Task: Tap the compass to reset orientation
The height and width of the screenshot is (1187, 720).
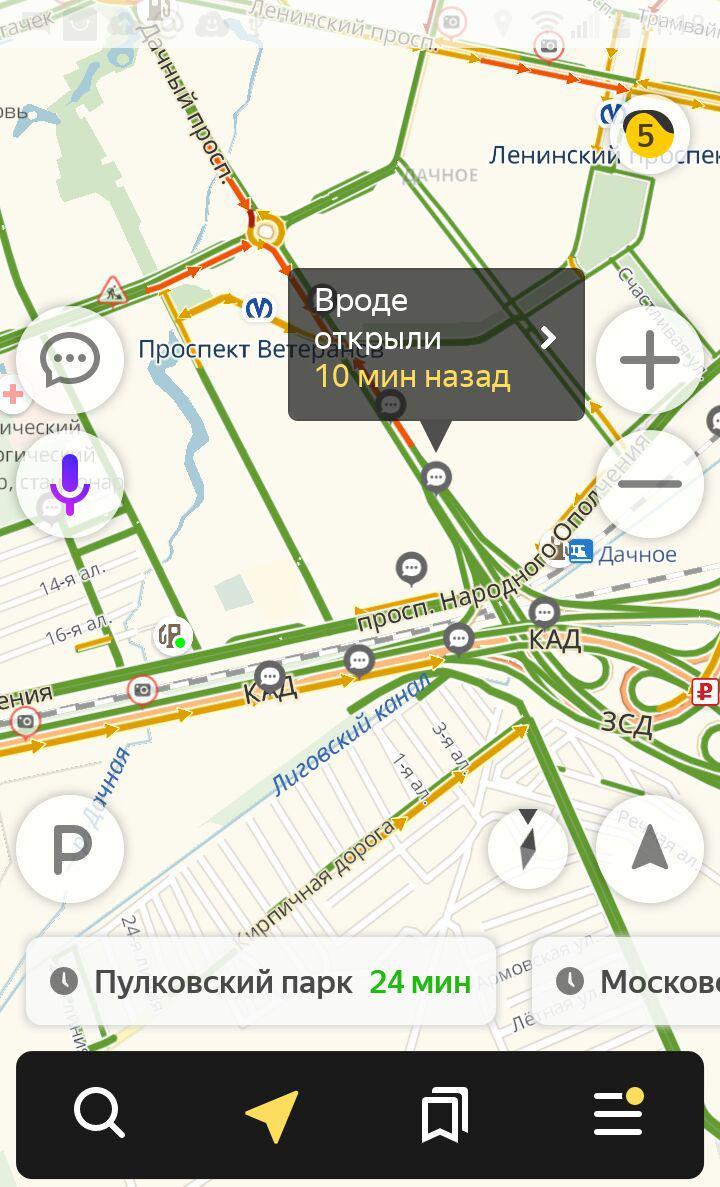Action: click(528, 848)
